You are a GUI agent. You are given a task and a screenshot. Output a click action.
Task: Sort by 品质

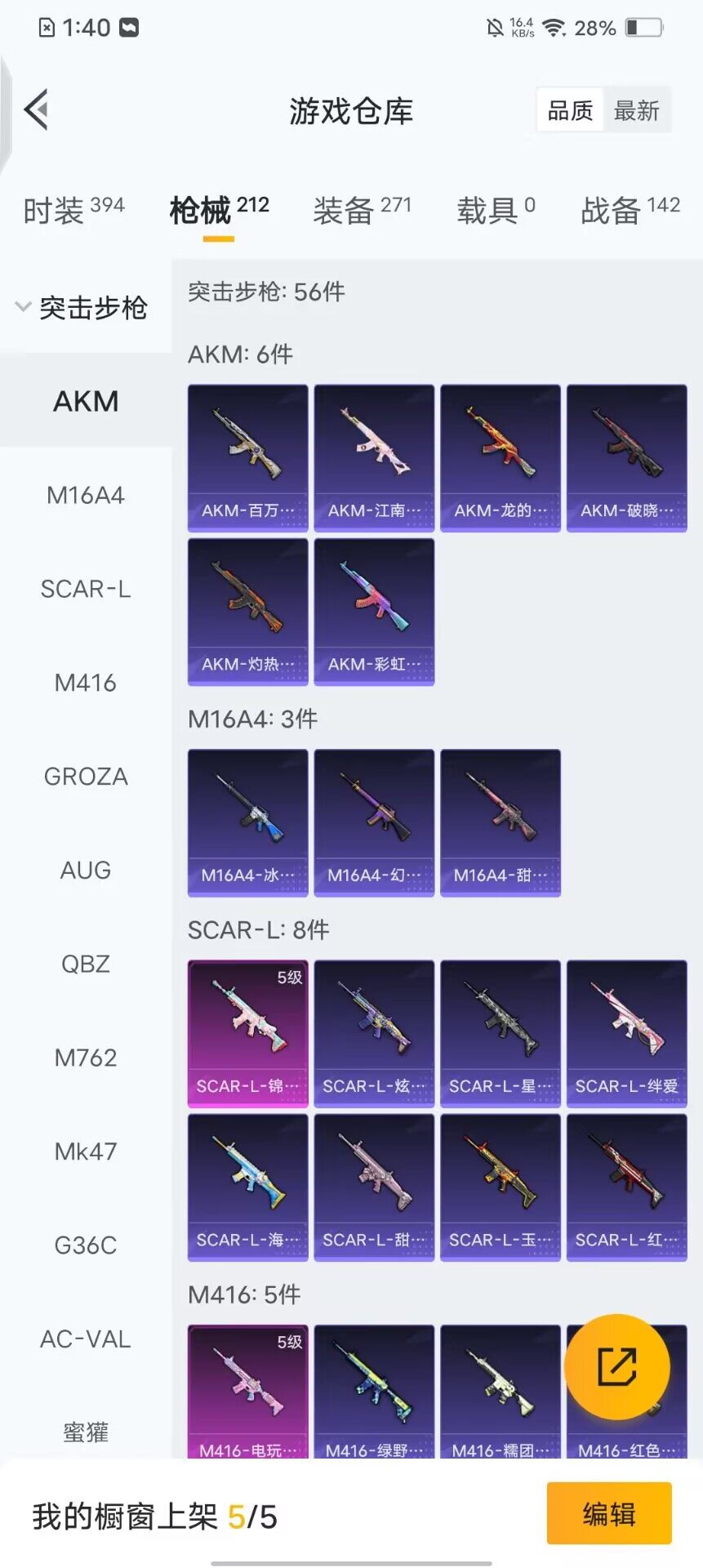[570, 110]
